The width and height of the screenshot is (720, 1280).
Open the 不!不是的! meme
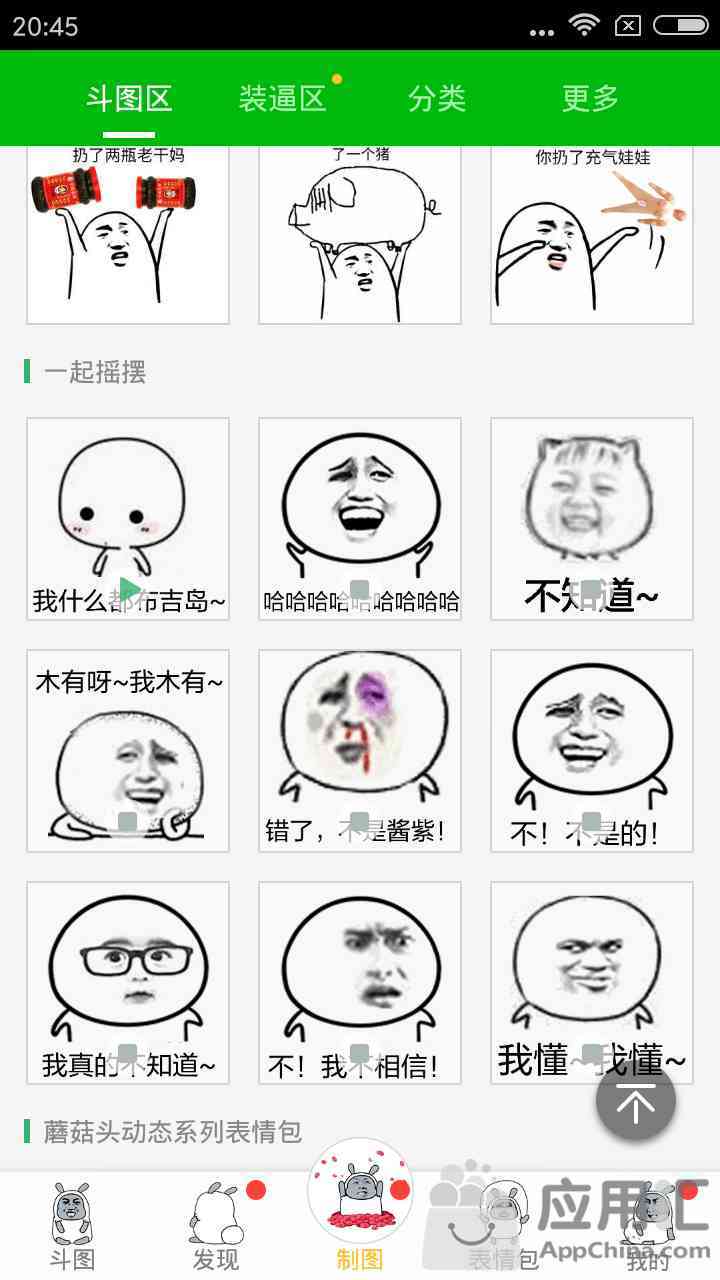tap(592, 751)
